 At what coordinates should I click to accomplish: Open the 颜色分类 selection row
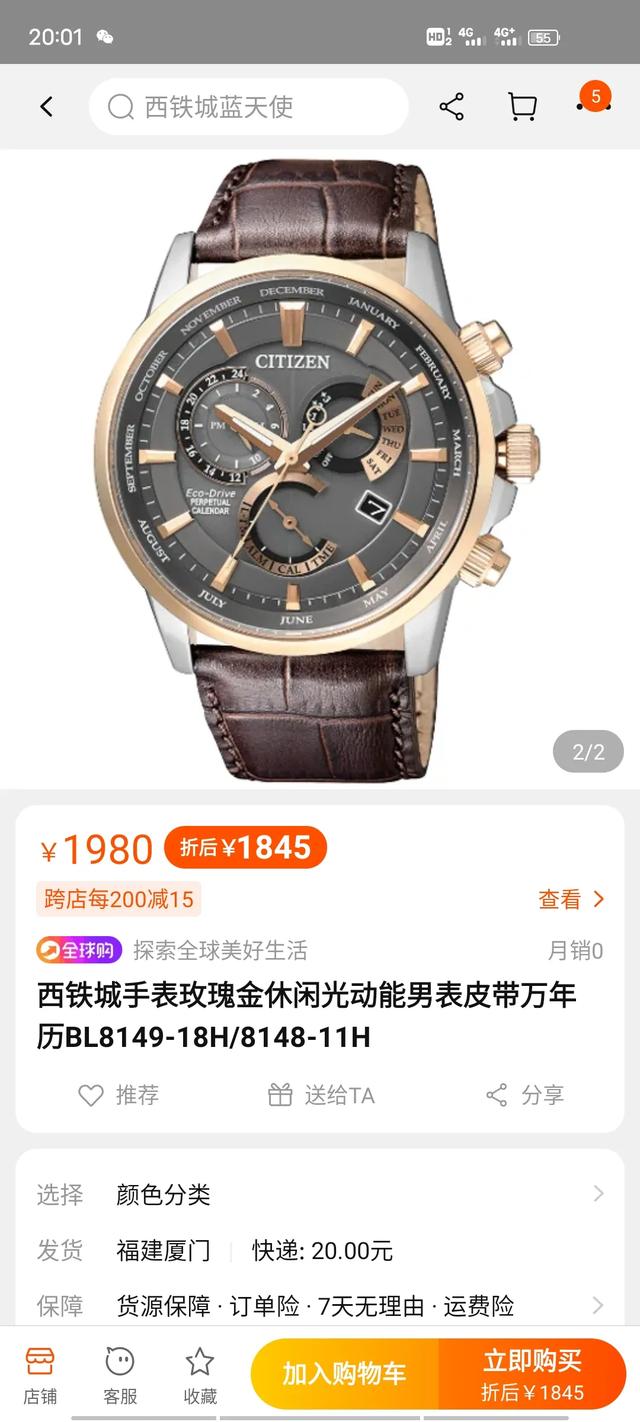[320, 1194]
